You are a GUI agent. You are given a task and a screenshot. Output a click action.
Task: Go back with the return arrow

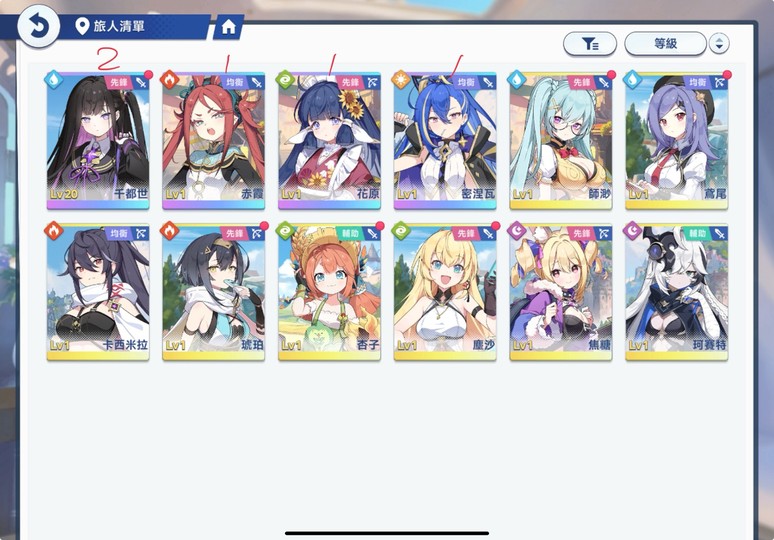point(38,25)
